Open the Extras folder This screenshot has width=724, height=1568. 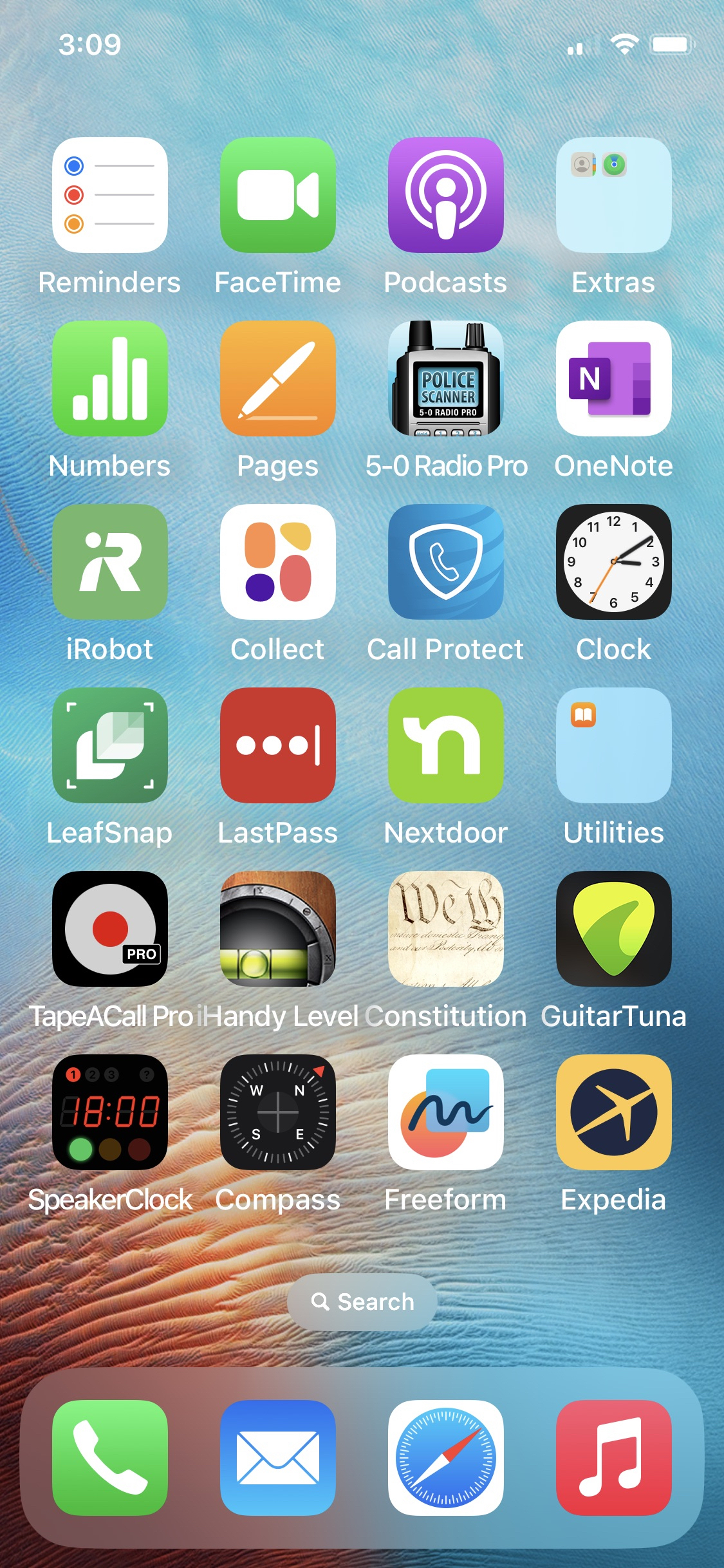coord(614,195)
